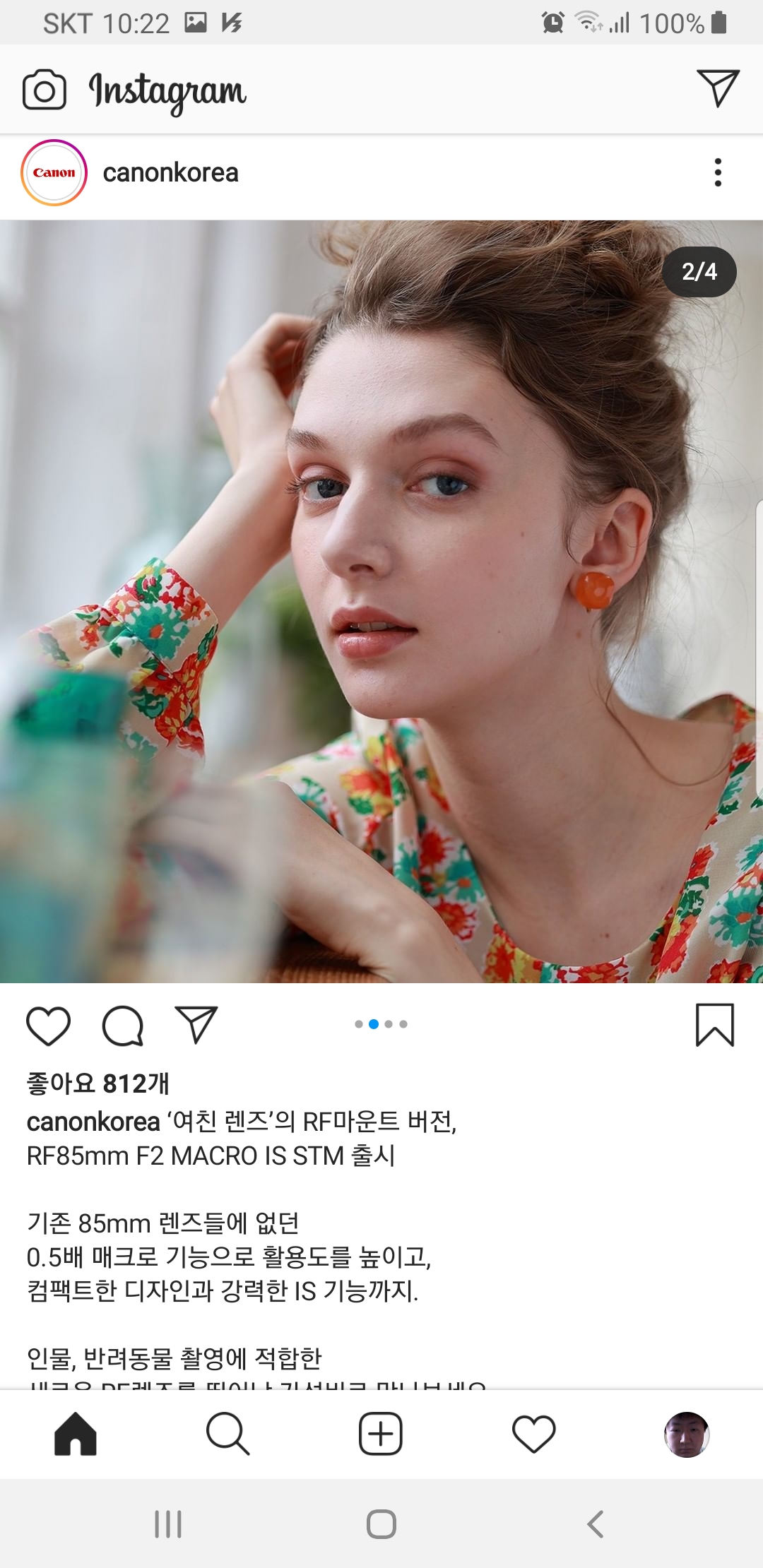The image size is (763, 1568).
Task: Create a new post
Action: click(x=381, y=1435)
